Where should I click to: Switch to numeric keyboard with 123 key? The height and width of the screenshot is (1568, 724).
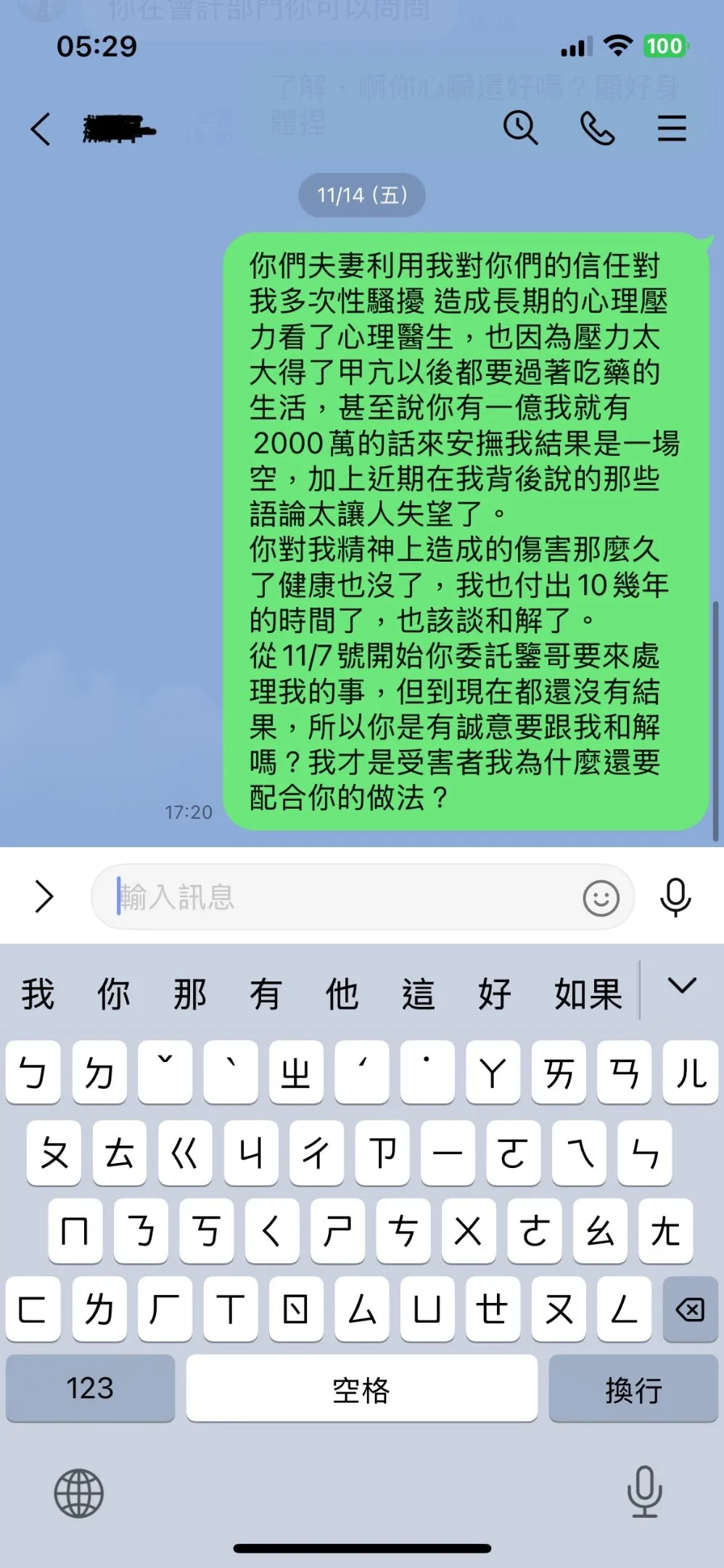[90, 1389]
